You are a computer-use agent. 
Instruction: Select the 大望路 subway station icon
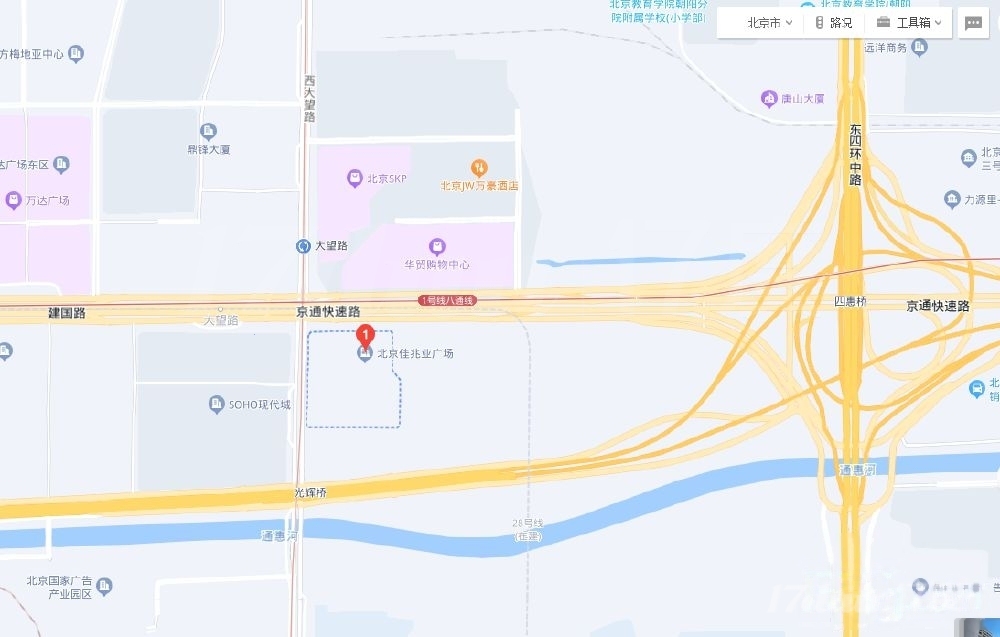[x=303, y=245]
